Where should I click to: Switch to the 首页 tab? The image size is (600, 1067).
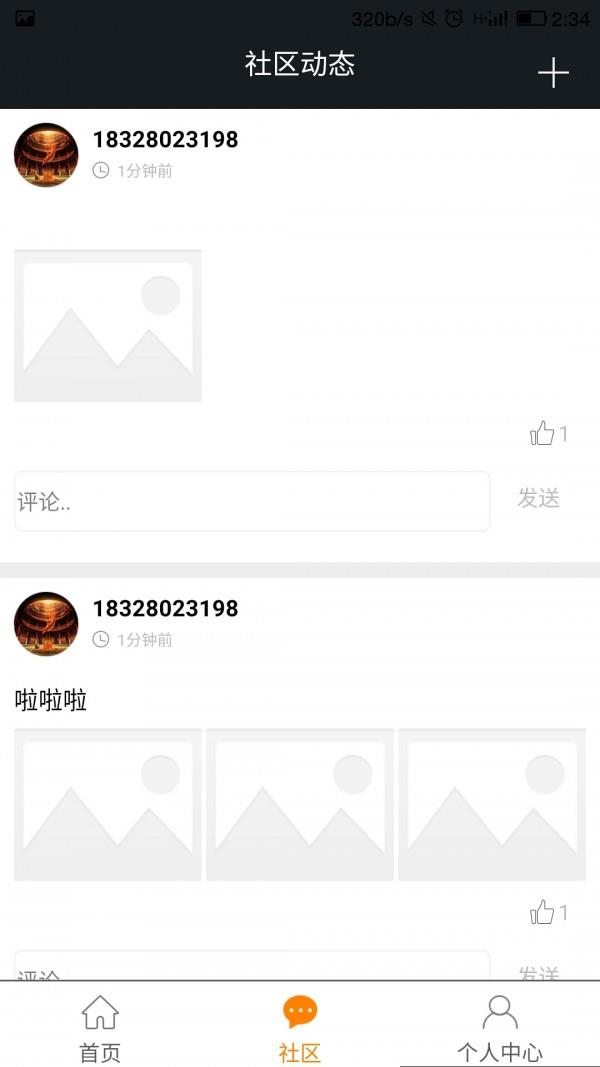(x=100, y=1027)
